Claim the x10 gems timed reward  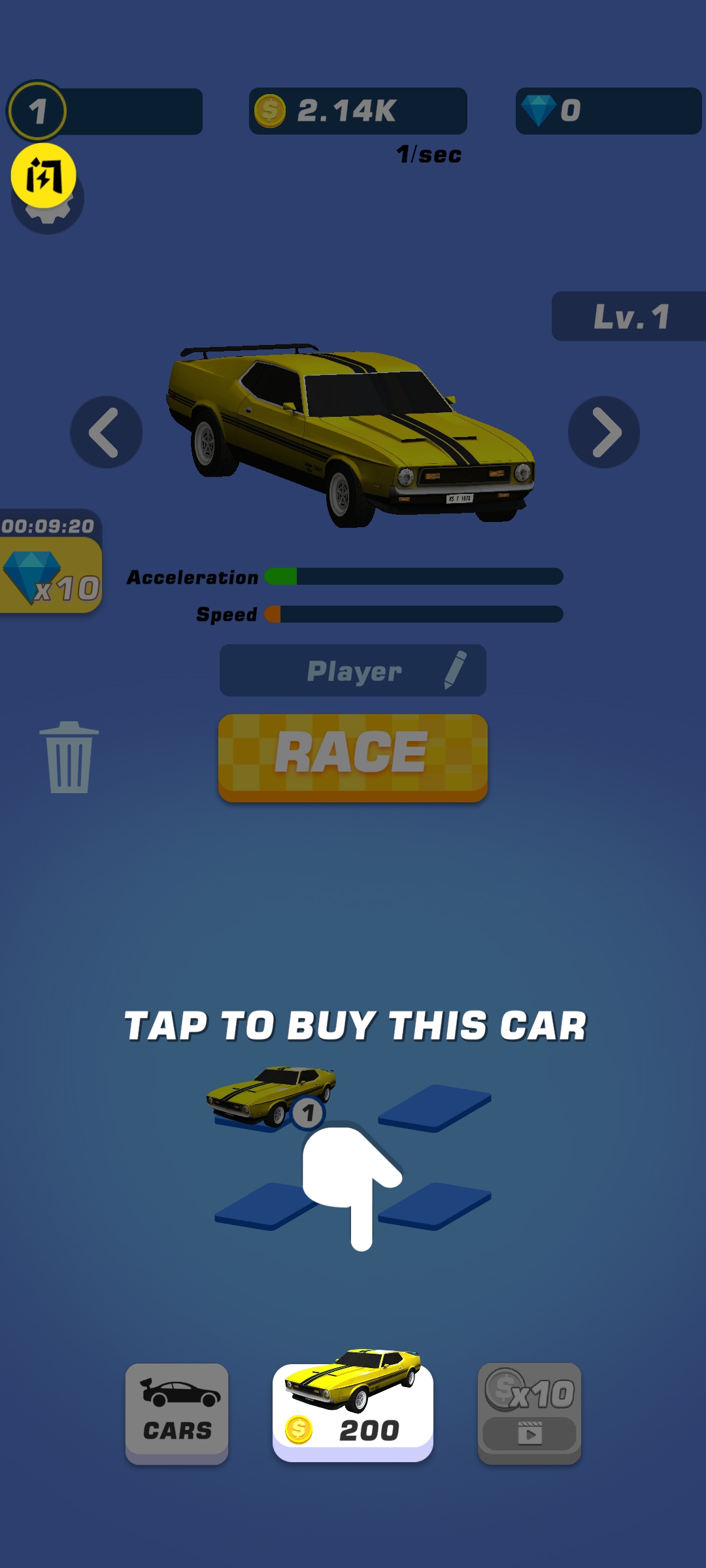51,575
